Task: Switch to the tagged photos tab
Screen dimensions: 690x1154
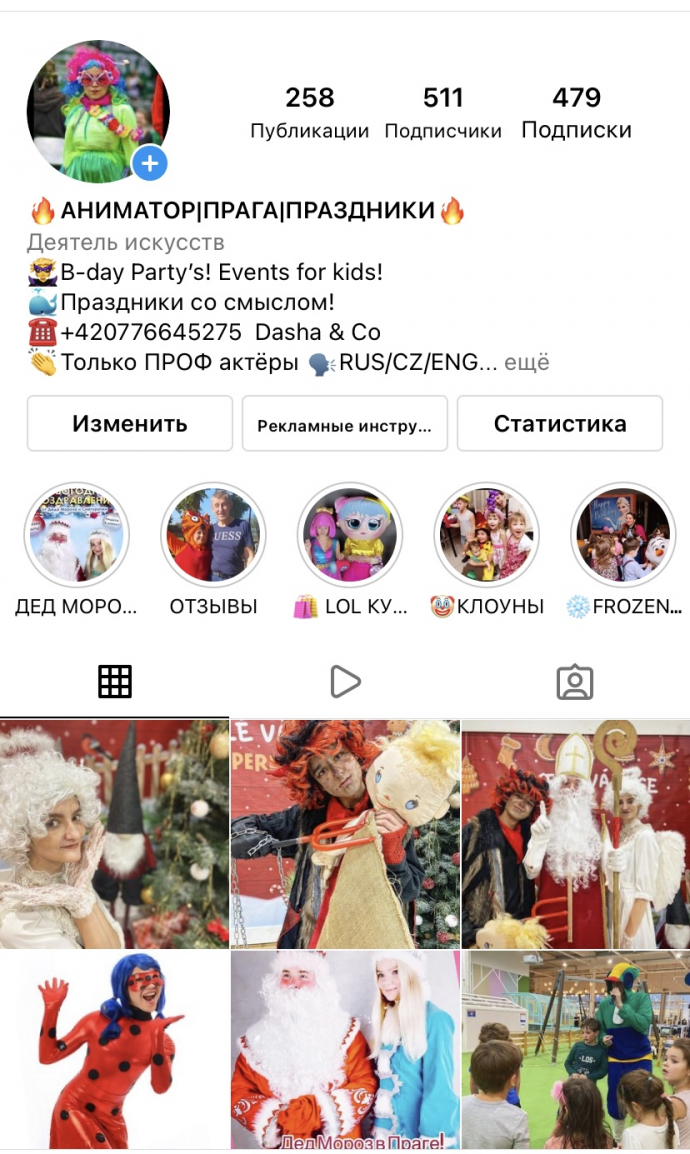Action: [574, 682]
